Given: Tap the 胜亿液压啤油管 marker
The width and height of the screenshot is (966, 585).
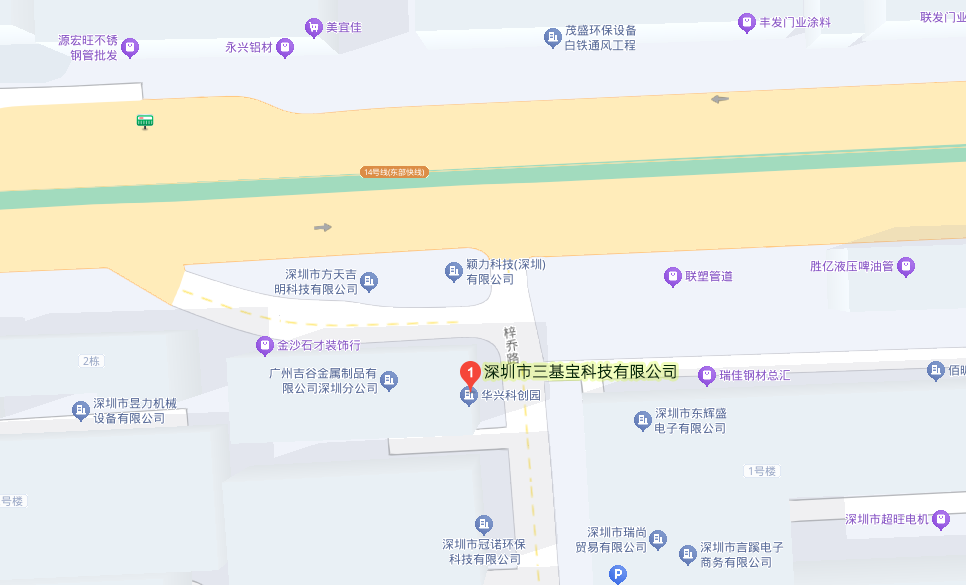Looking at the screenshot, I should pos(906,266).
